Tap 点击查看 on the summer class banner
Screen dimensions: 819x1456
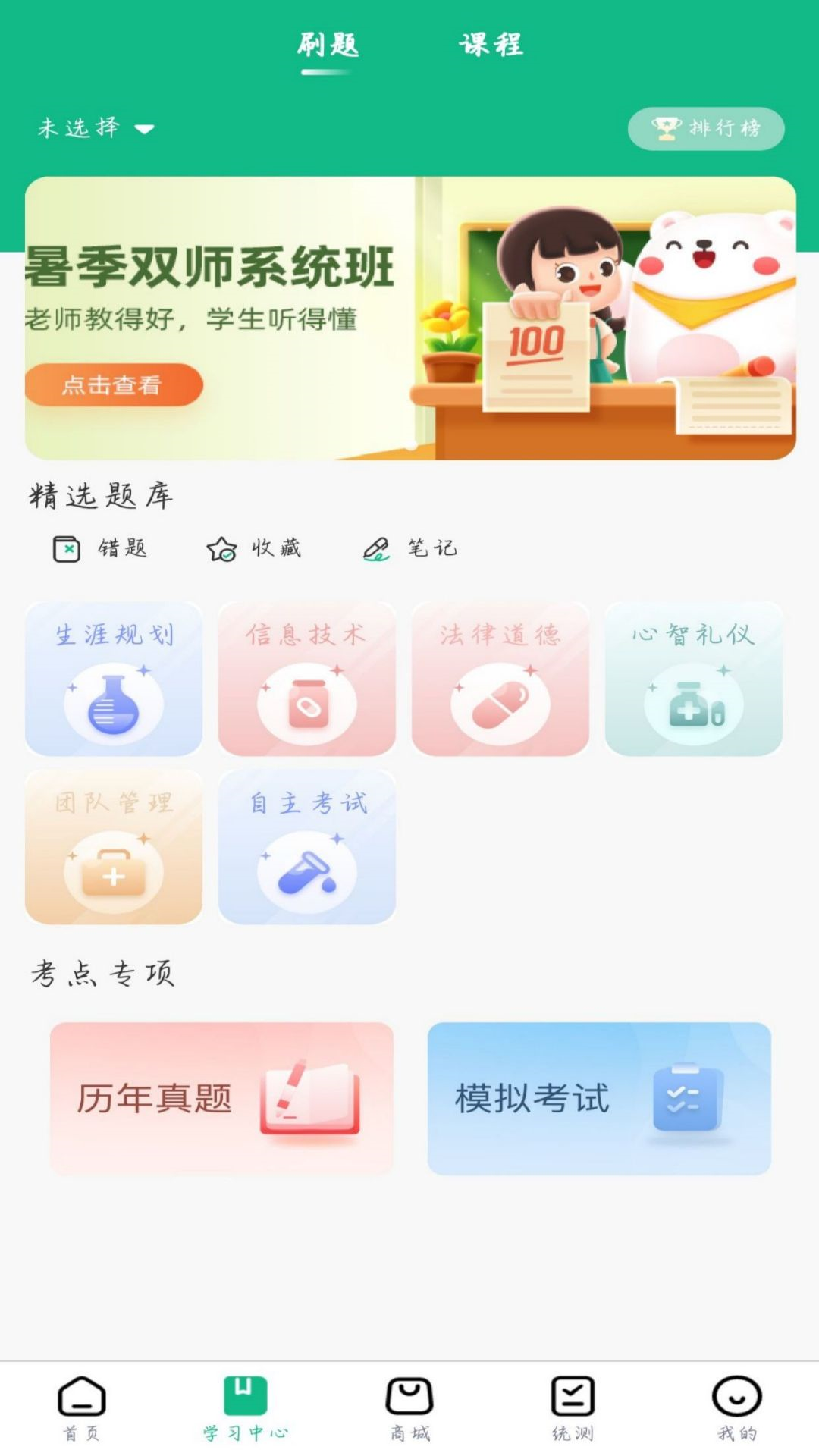pyautogui.click(x=114, y=385)
